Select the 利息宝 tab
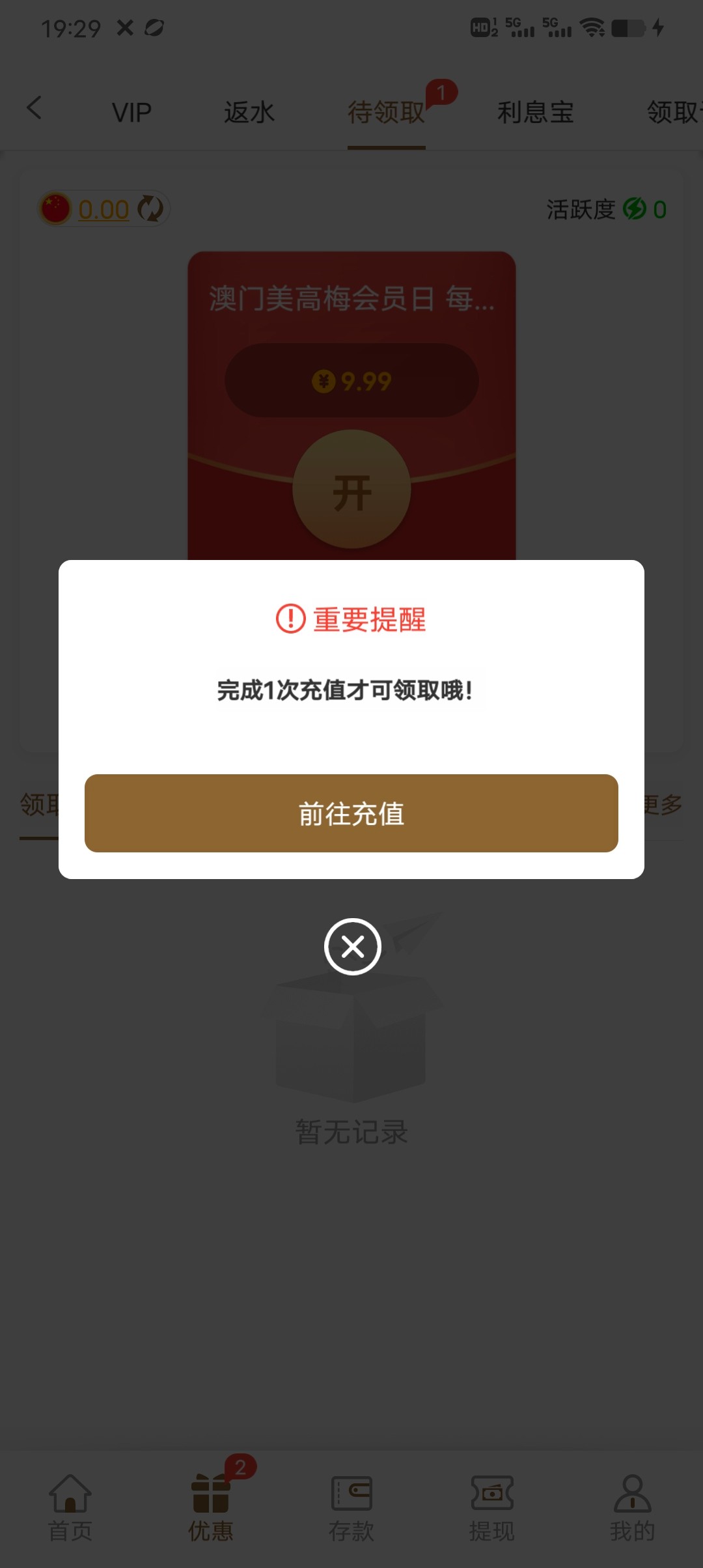The height and width of the screenshot is (1568, 703). tap(536, 112)
